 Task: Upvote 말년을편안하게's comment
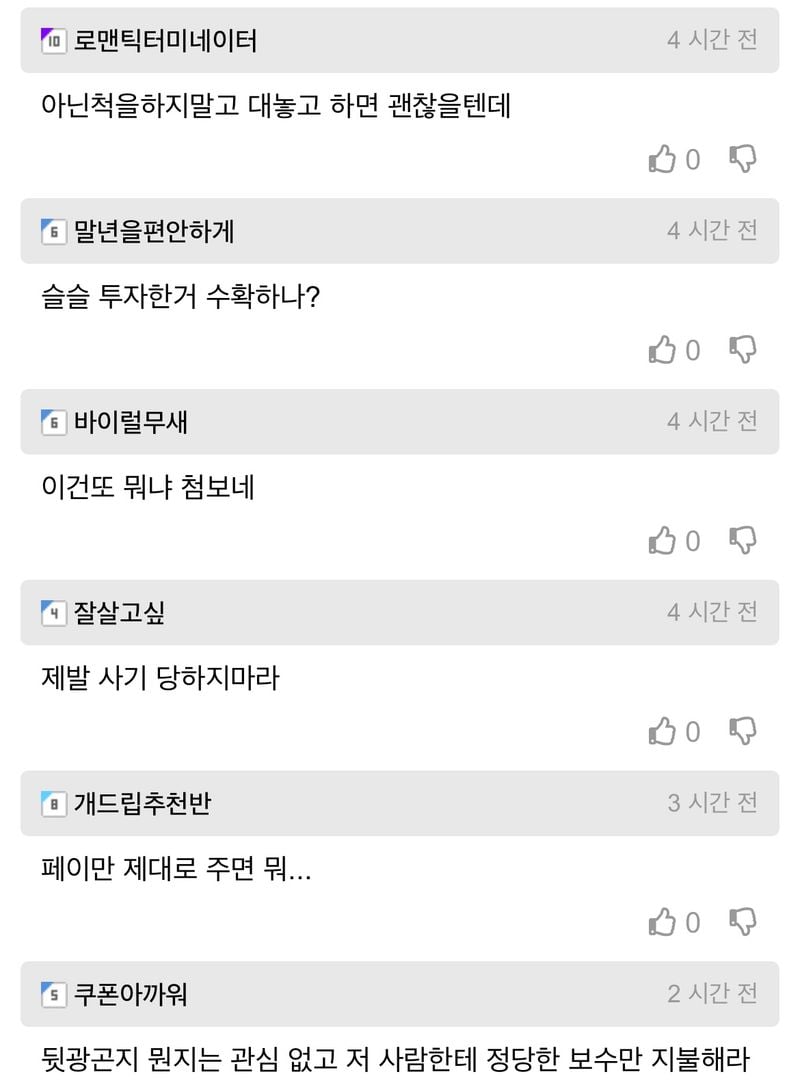pos(662,350)
